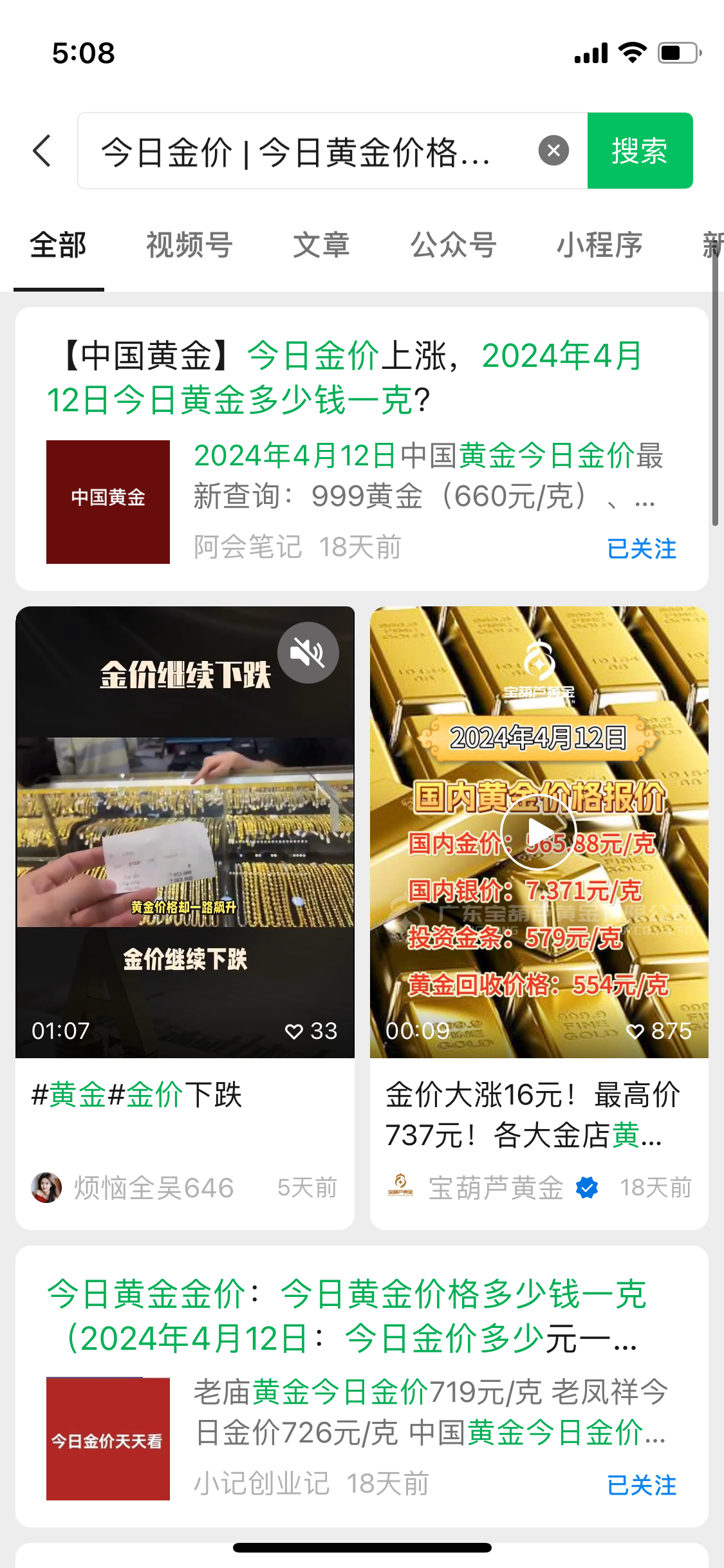
Task: Clear the search query text
Action: coord(553,151)
